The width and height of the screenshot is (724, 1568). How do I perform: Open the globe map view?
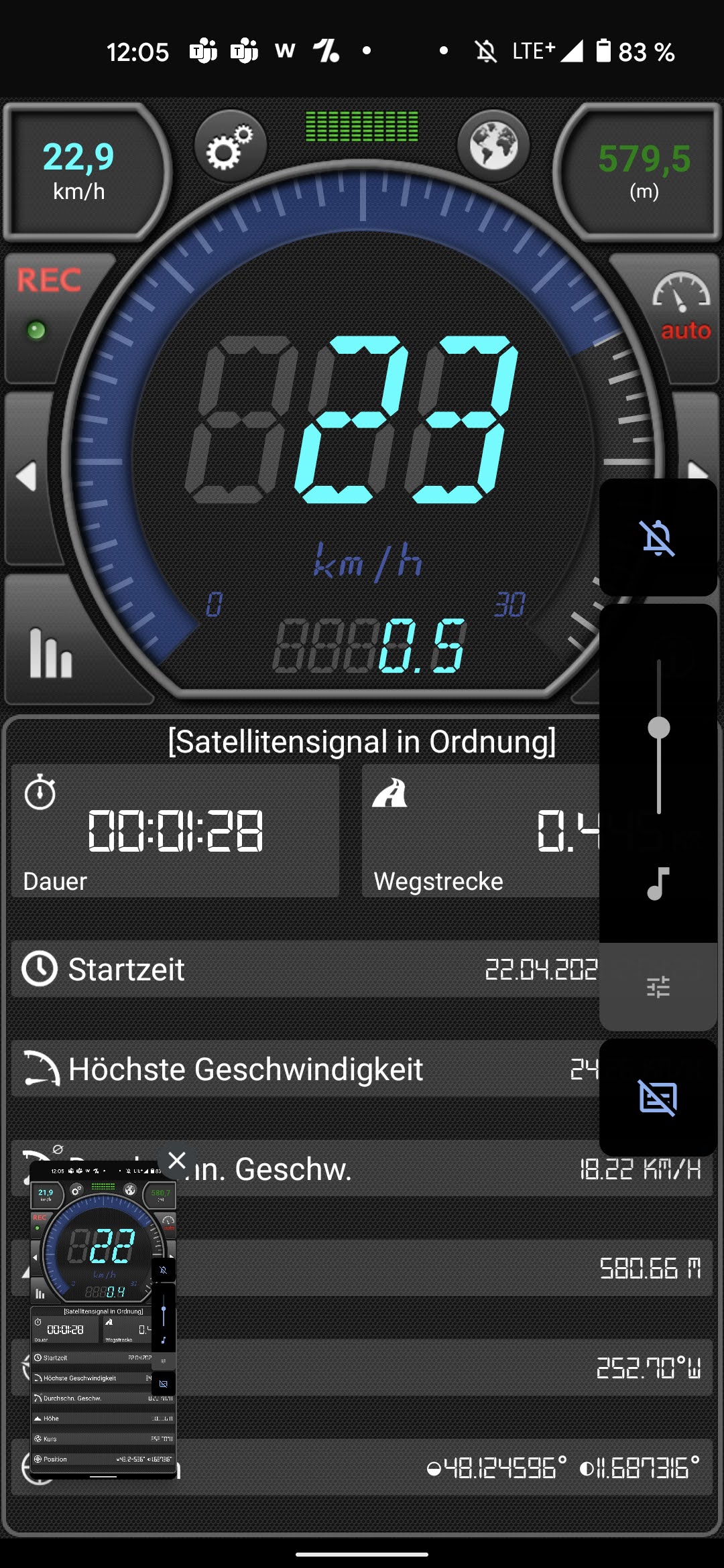coord(493,147)
